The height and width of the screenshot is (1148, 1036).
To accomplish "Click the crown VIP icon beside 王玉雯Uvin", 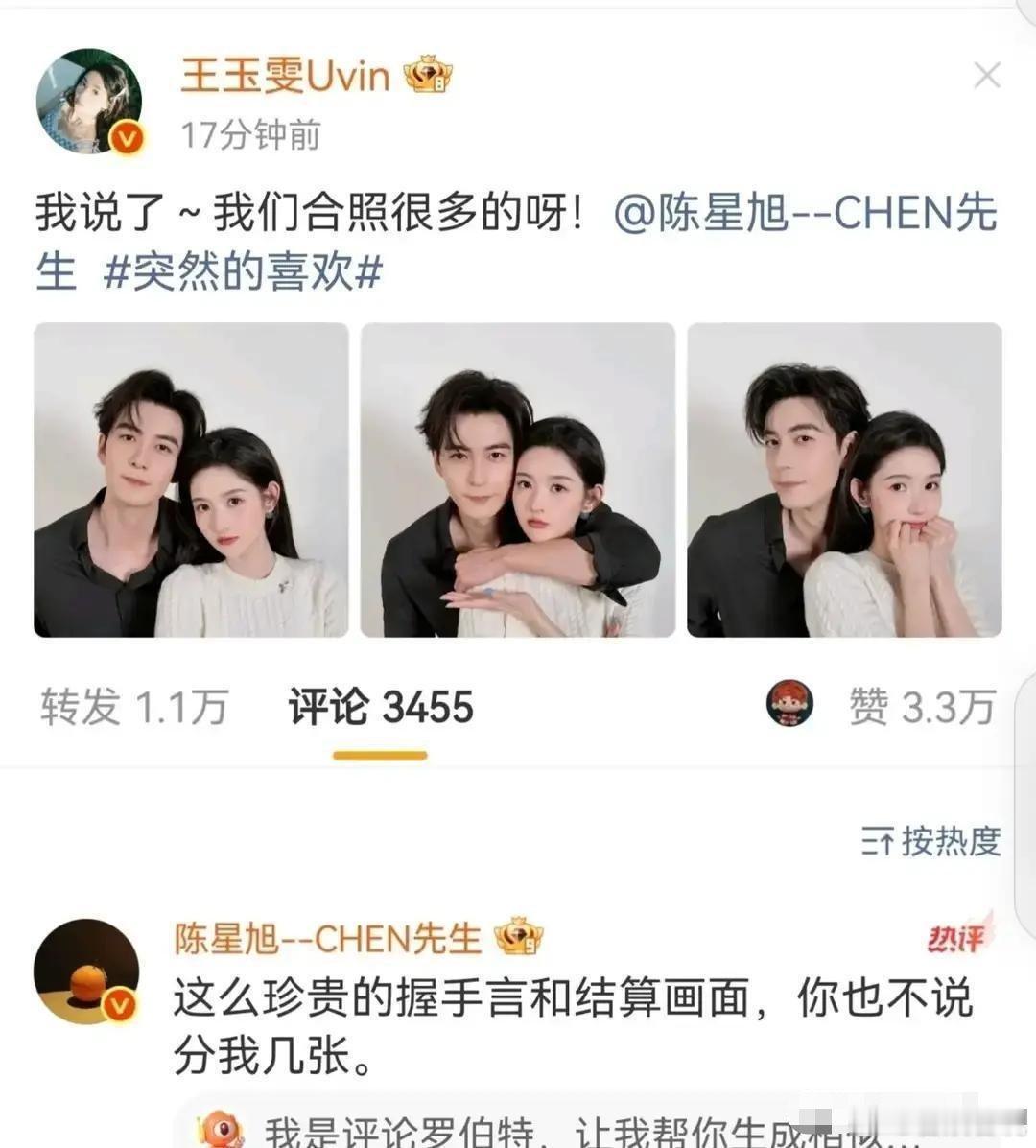I will [x=426, y=75].
